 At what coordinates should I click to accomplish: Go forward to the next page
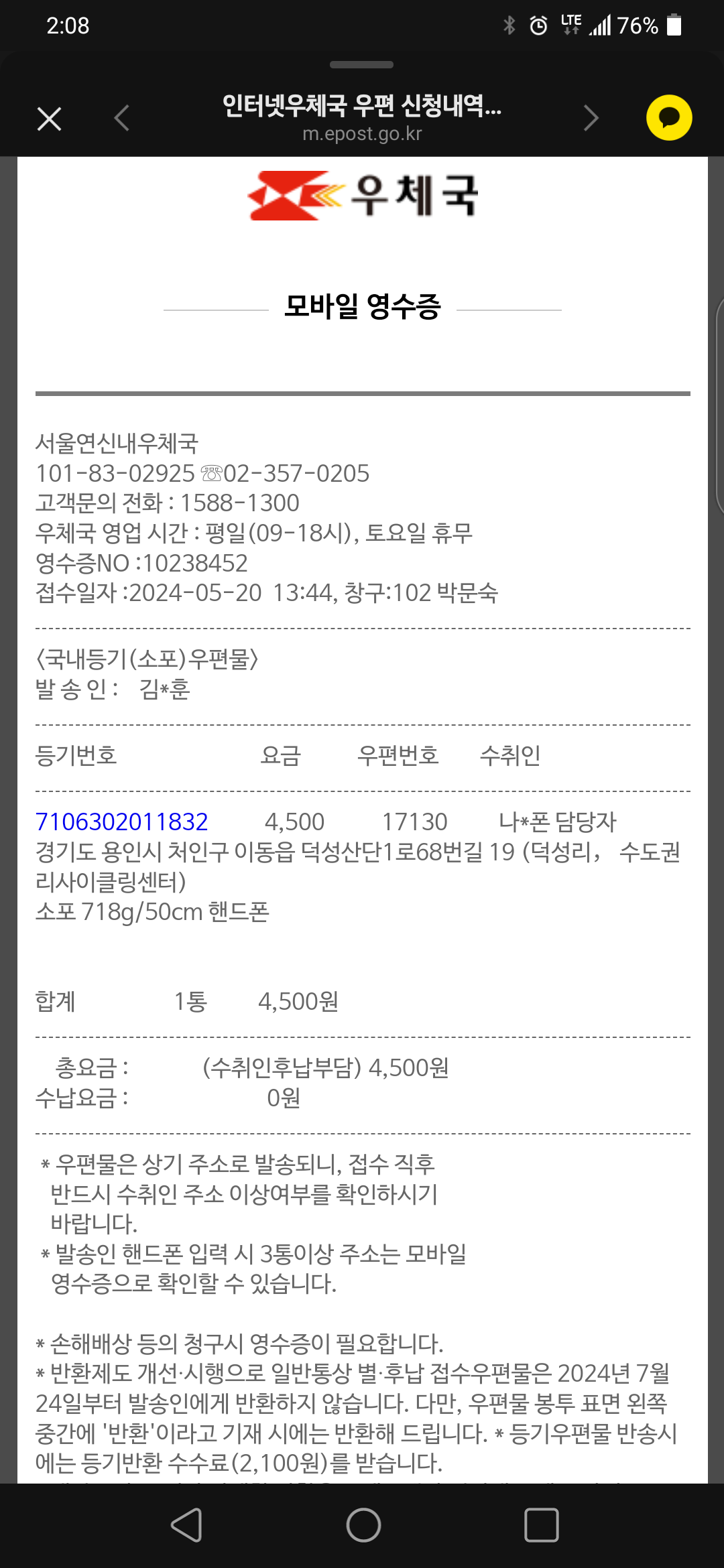591,119
